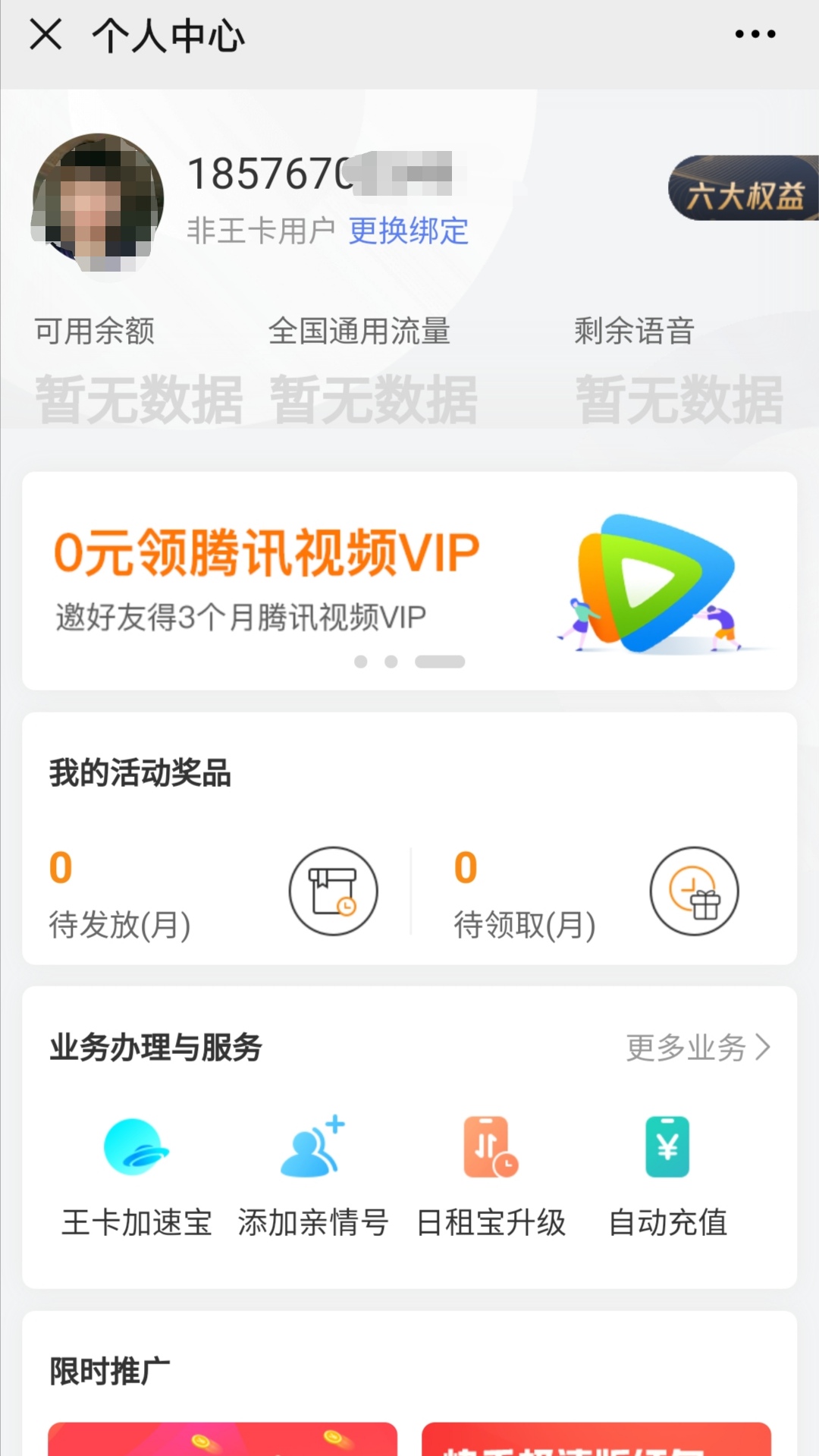The width and height of the screenshot is (819, 1456).
Task: Close the page with the X icon
Action: (45, 36)
